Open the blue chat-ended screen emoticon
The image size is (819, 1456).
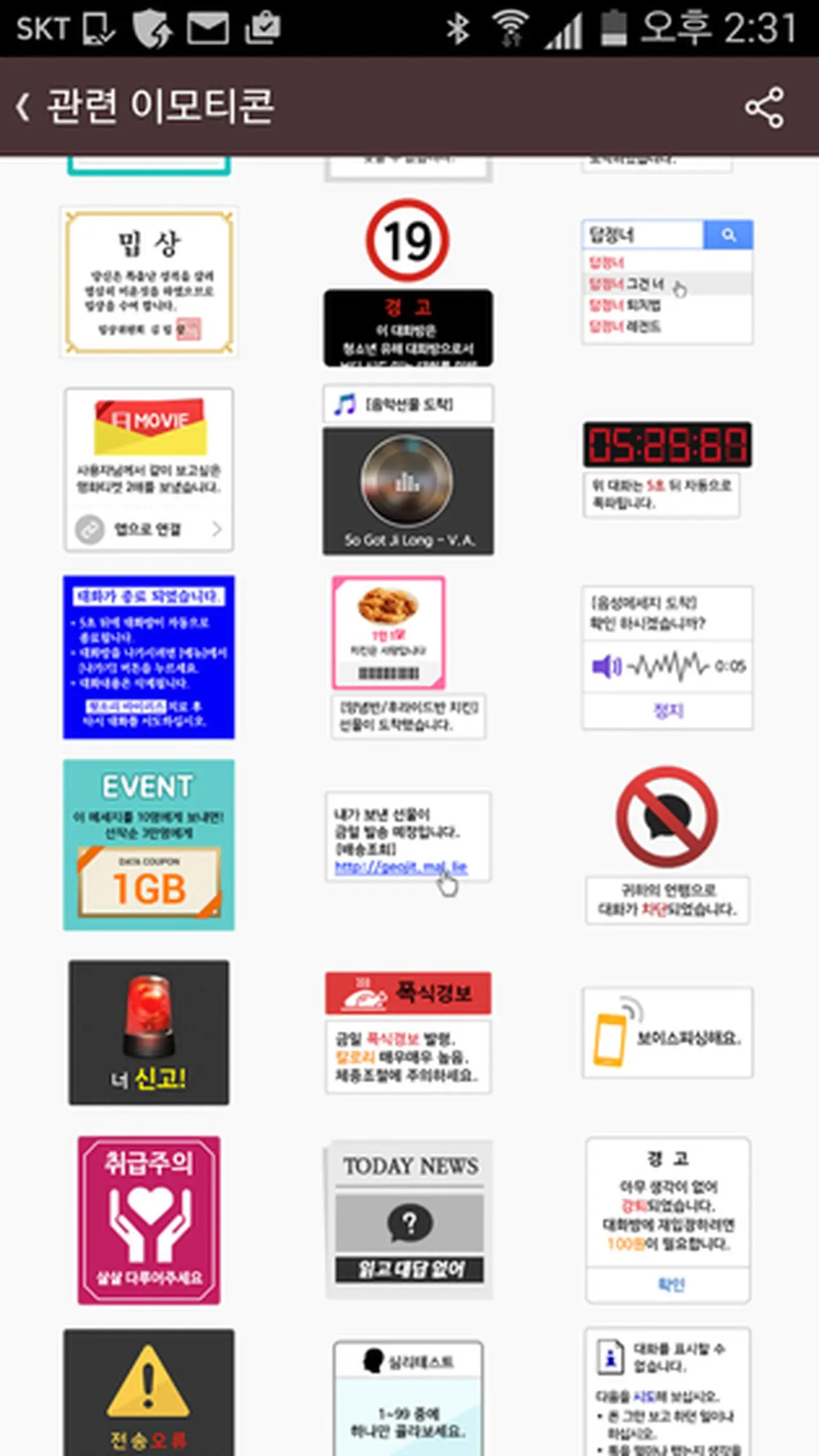(149, 657)
